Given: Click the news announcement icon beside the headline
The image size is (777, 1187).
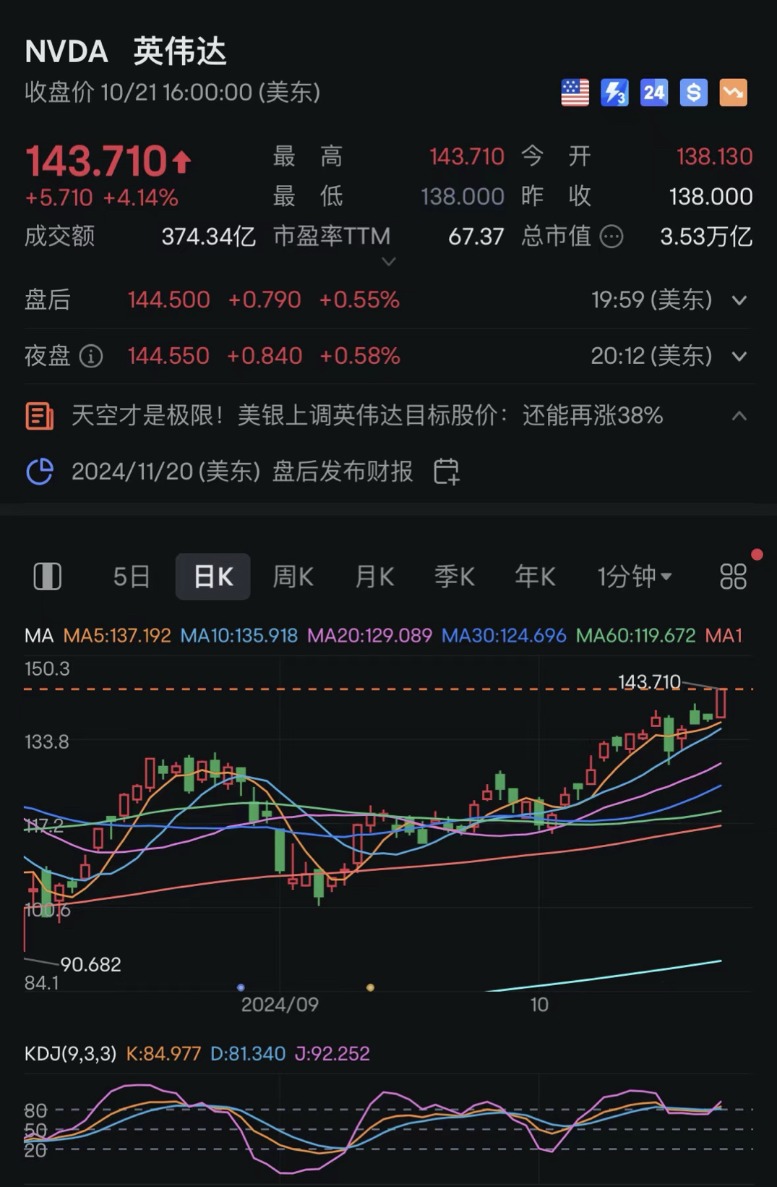Looking at the screenshot, I should 38,414.
